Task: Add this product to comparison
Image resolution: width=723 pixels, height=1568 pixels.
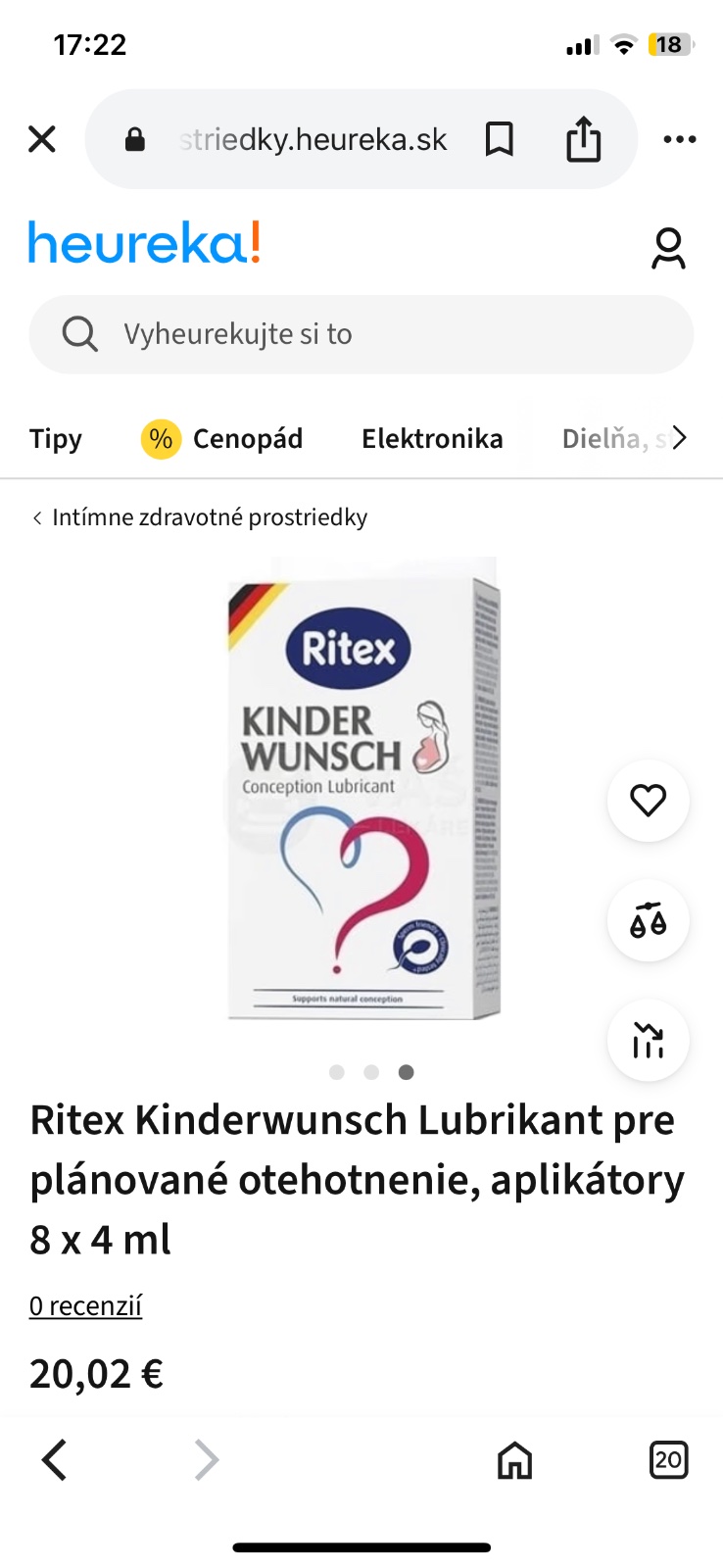Action: point(648,921)
